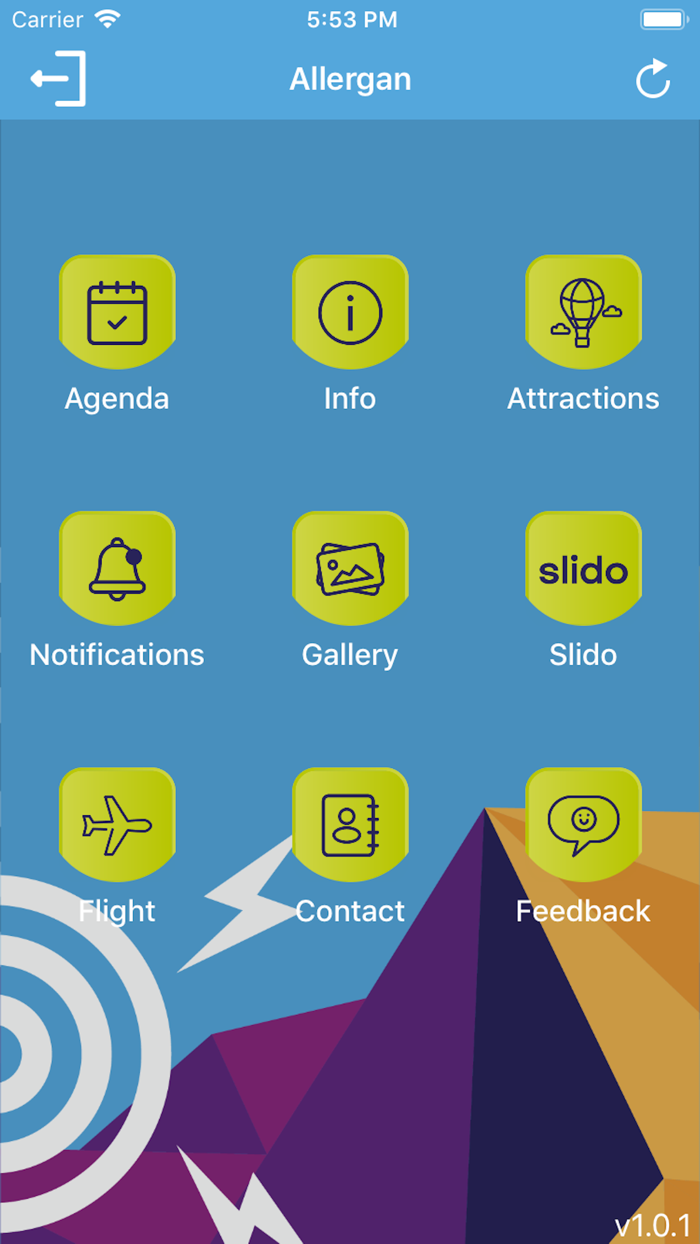Viewport: 700px width, 1244px height.
Task: Launch Slido
Action: (583, 569)
